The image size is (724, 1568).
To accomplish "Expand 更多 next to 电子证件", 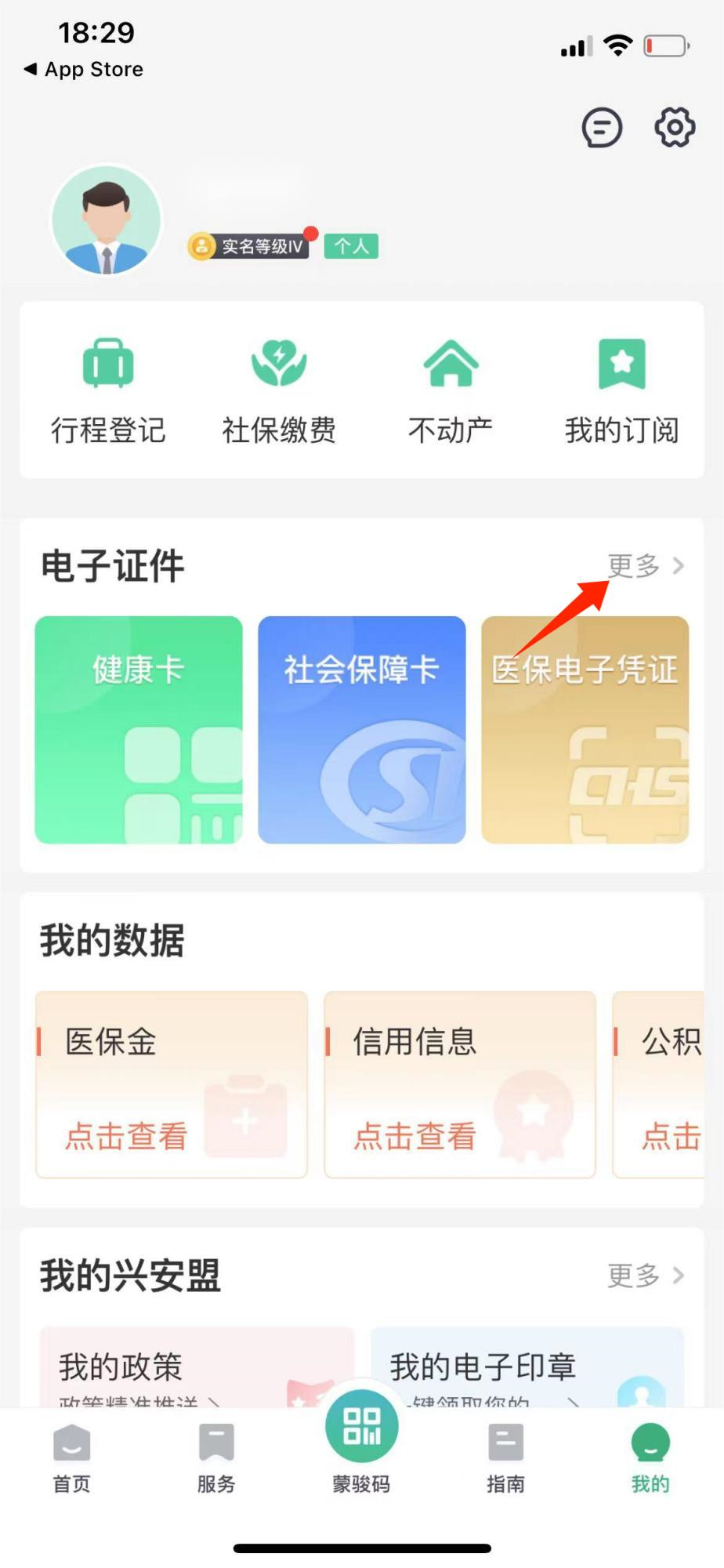I will coord(644,566).
